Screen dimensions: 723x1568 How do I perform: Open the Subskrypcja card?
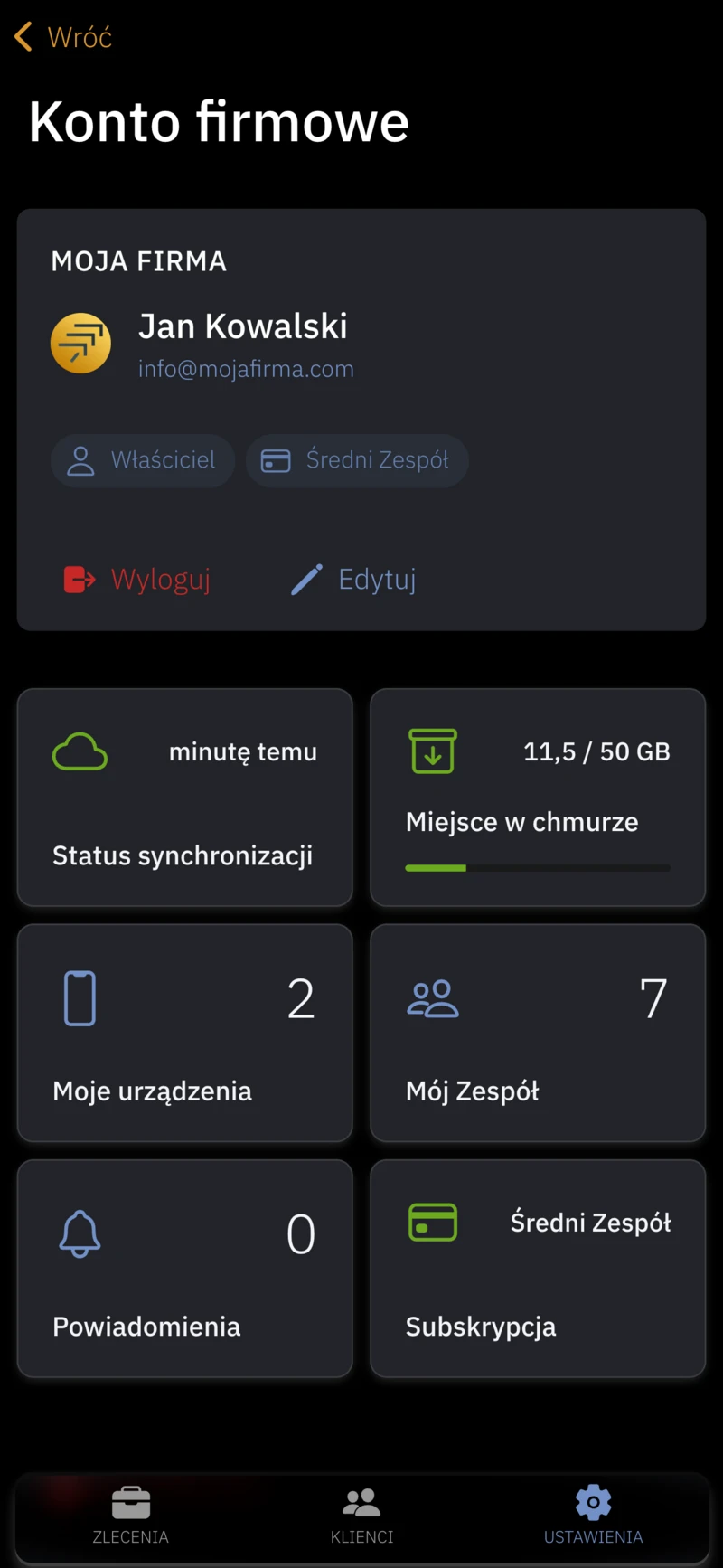[538, 1268]
